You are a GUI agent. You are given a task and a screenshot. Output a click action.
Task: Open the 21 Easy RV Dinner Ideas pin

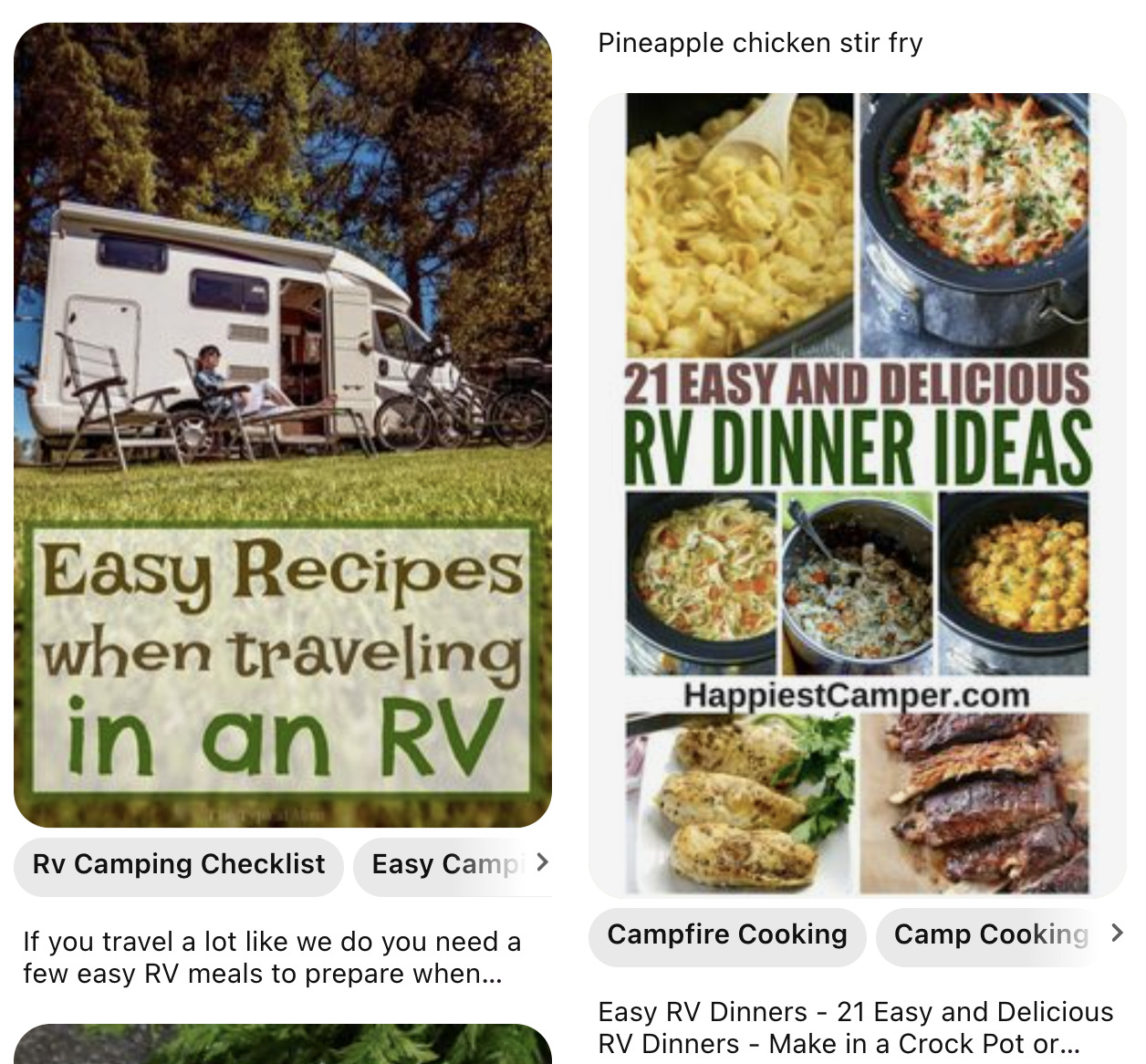point(857,495)
